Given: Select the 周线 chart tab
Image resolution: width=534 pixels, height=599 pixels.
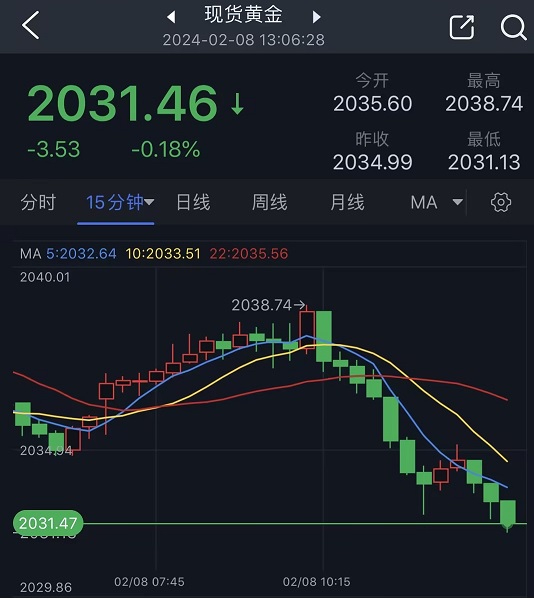Looking at the screenshot, I should 269,202.
